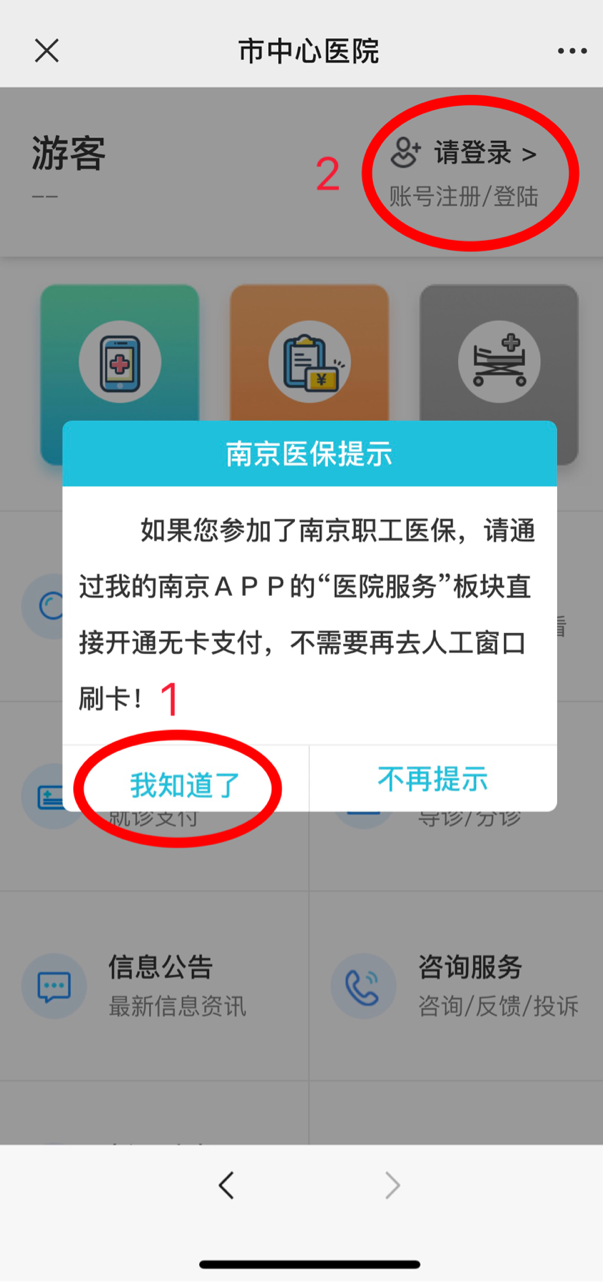
Task: Open the three-dot overflow menu
Action: pos(572,51)
